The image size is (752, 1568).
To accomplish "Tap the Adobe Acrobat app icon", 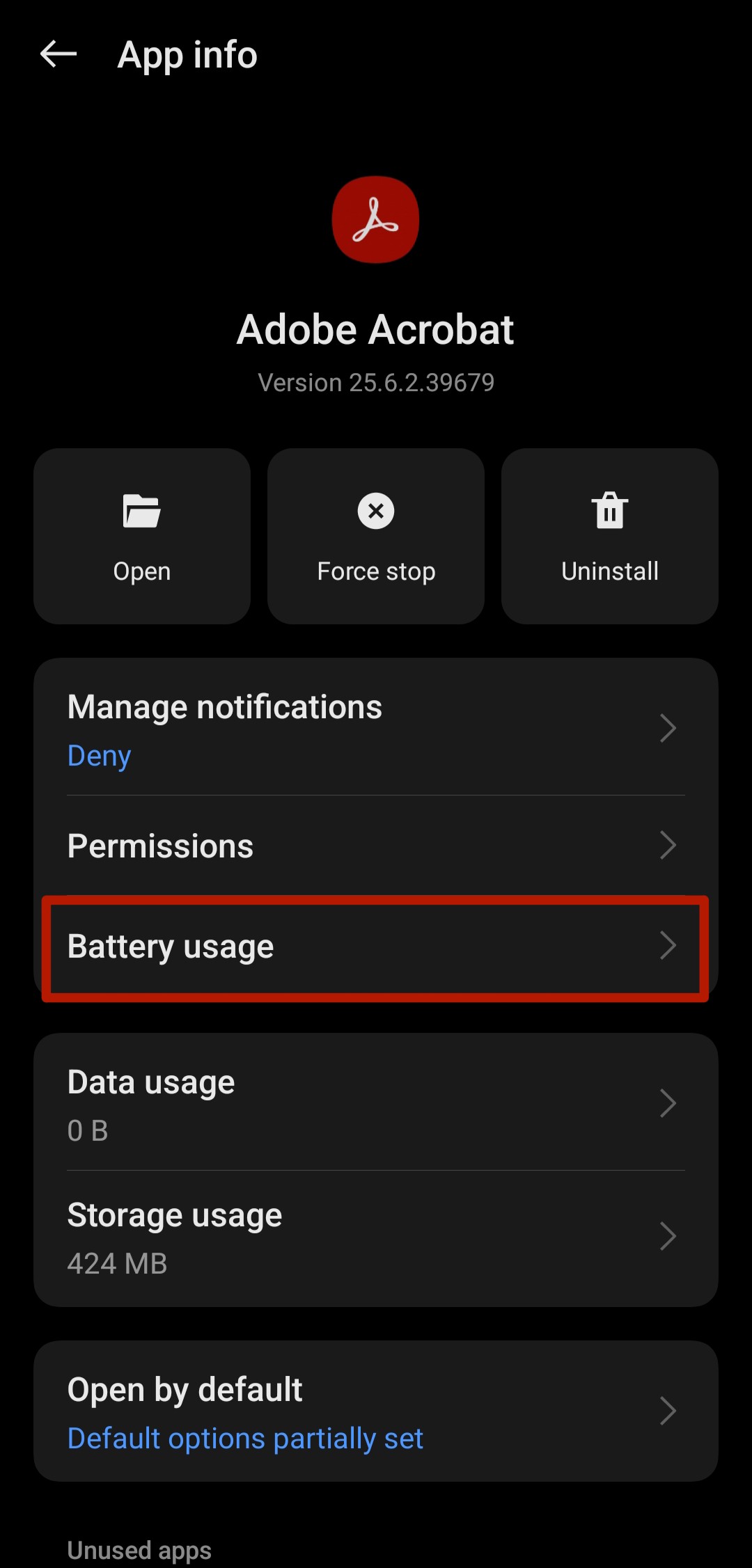I will [375, 219].
